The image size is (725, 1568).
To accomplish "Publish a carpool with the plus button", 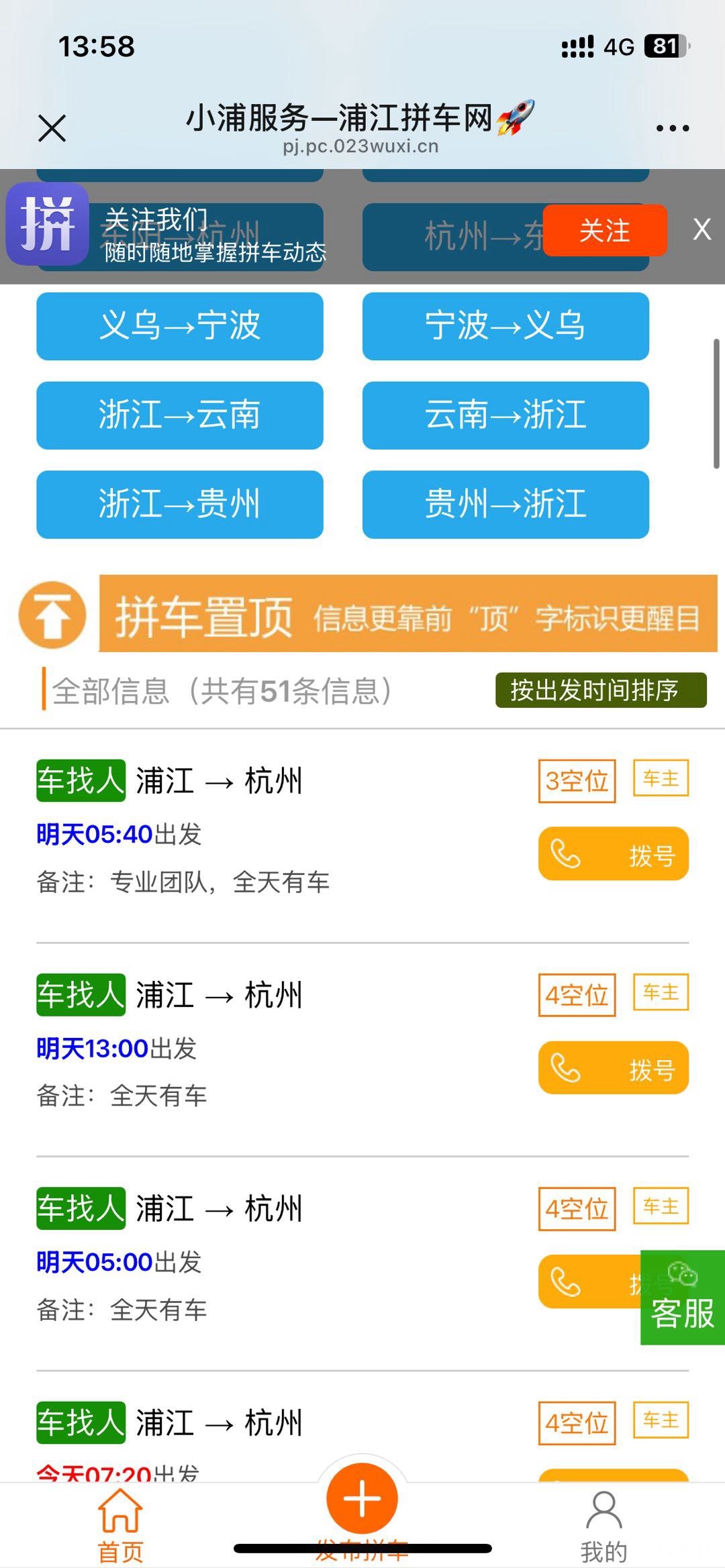I will (x=362, y=1499).
